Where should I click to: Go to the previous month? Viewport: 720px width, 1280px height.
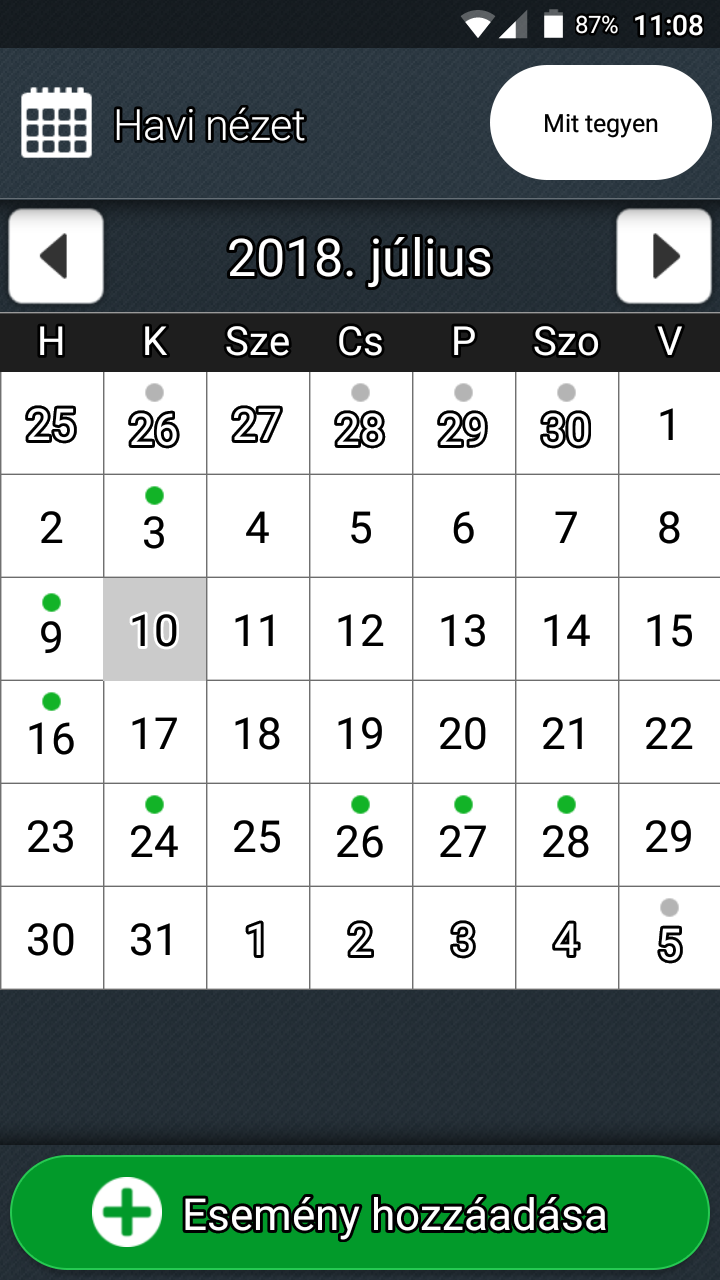55,256
